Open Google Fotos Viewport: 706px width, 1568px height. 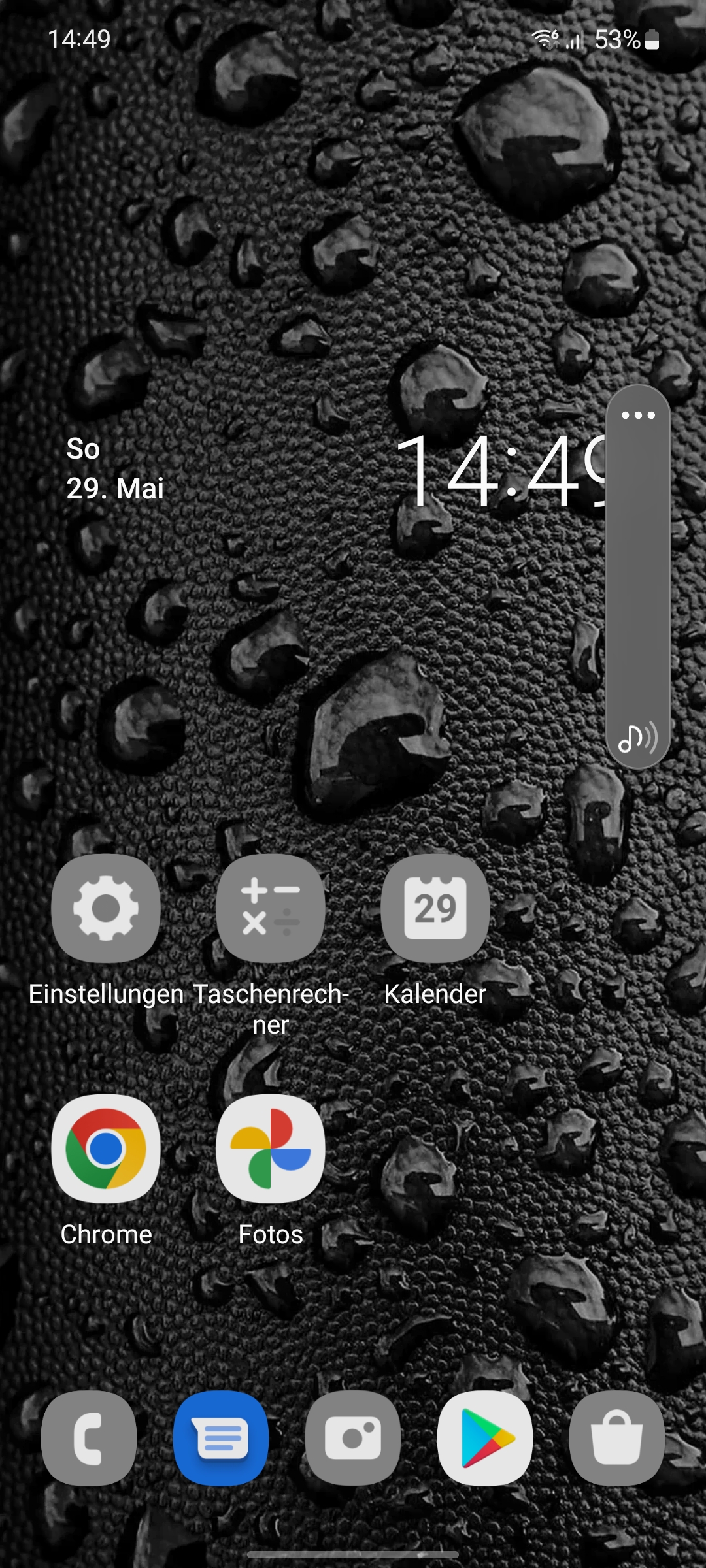click(x=271, y=1149)
